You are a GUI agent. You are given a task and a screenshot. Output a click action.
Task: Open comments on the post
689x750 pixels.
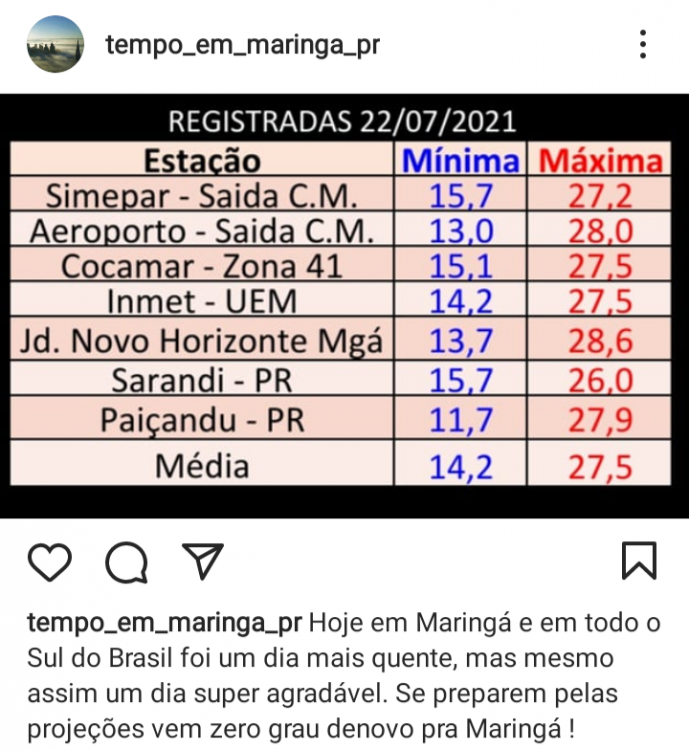click(x=127, y=562)
